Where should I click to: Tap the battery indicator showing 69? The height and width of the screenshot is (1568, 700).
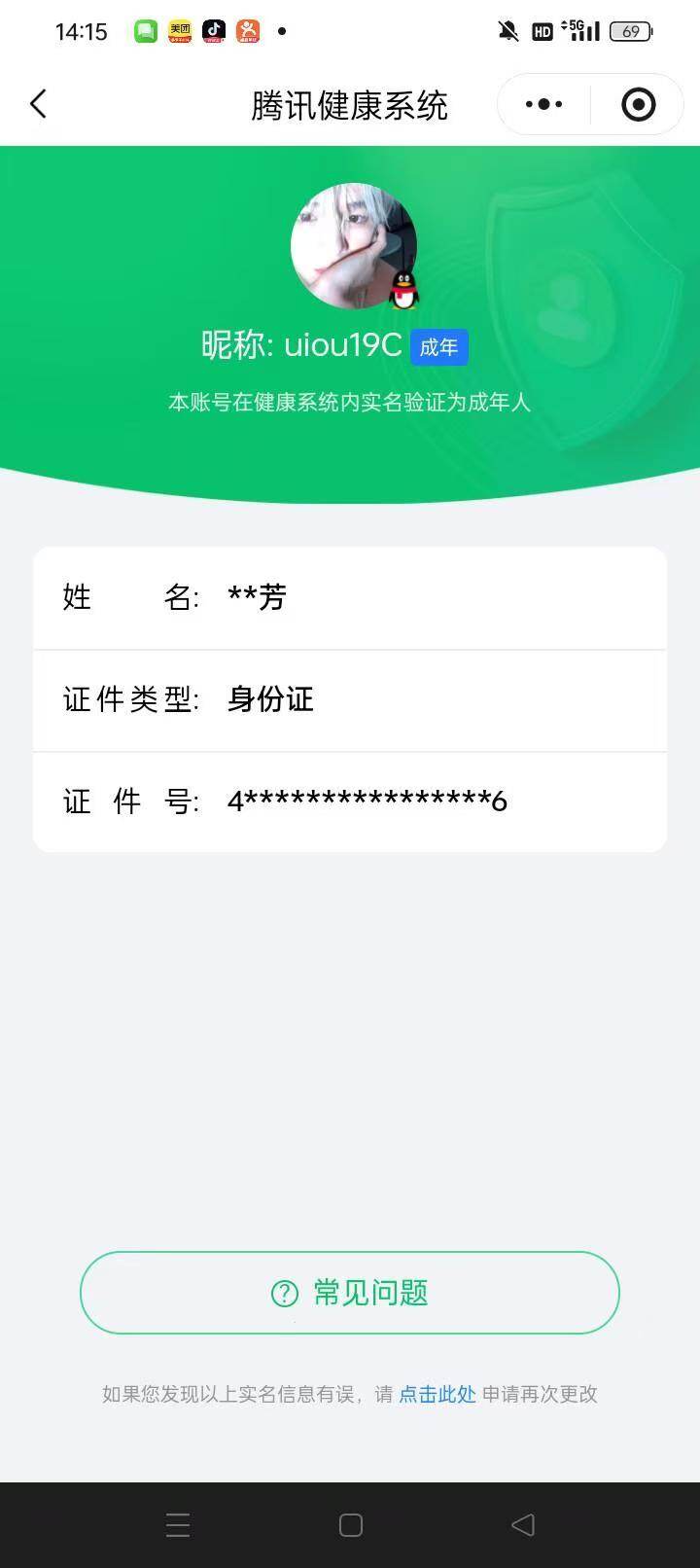coord(631,30)
